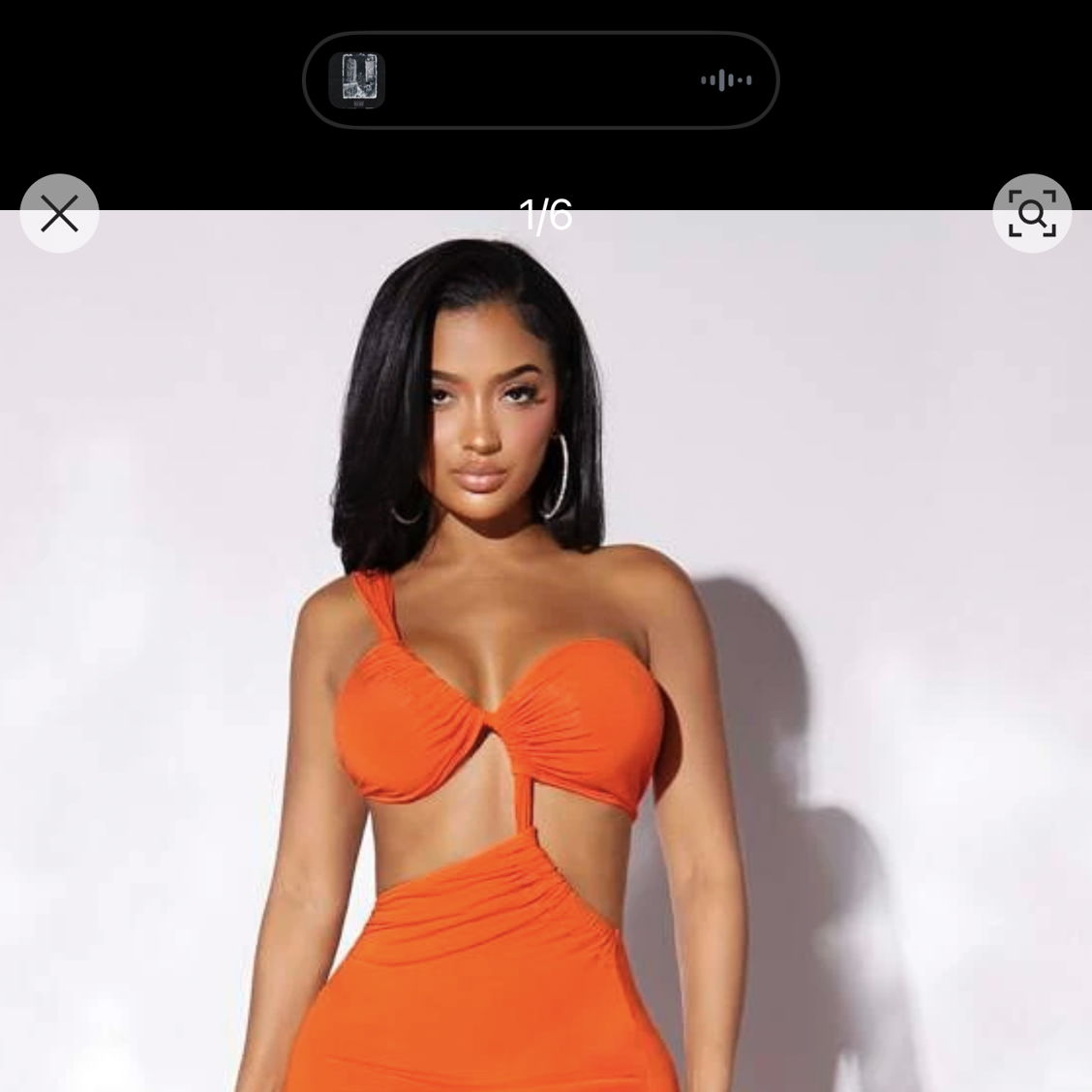Screen dimensions: 1092x1092
Task: Search for similar items by image
Action: tap(1031, 214)
